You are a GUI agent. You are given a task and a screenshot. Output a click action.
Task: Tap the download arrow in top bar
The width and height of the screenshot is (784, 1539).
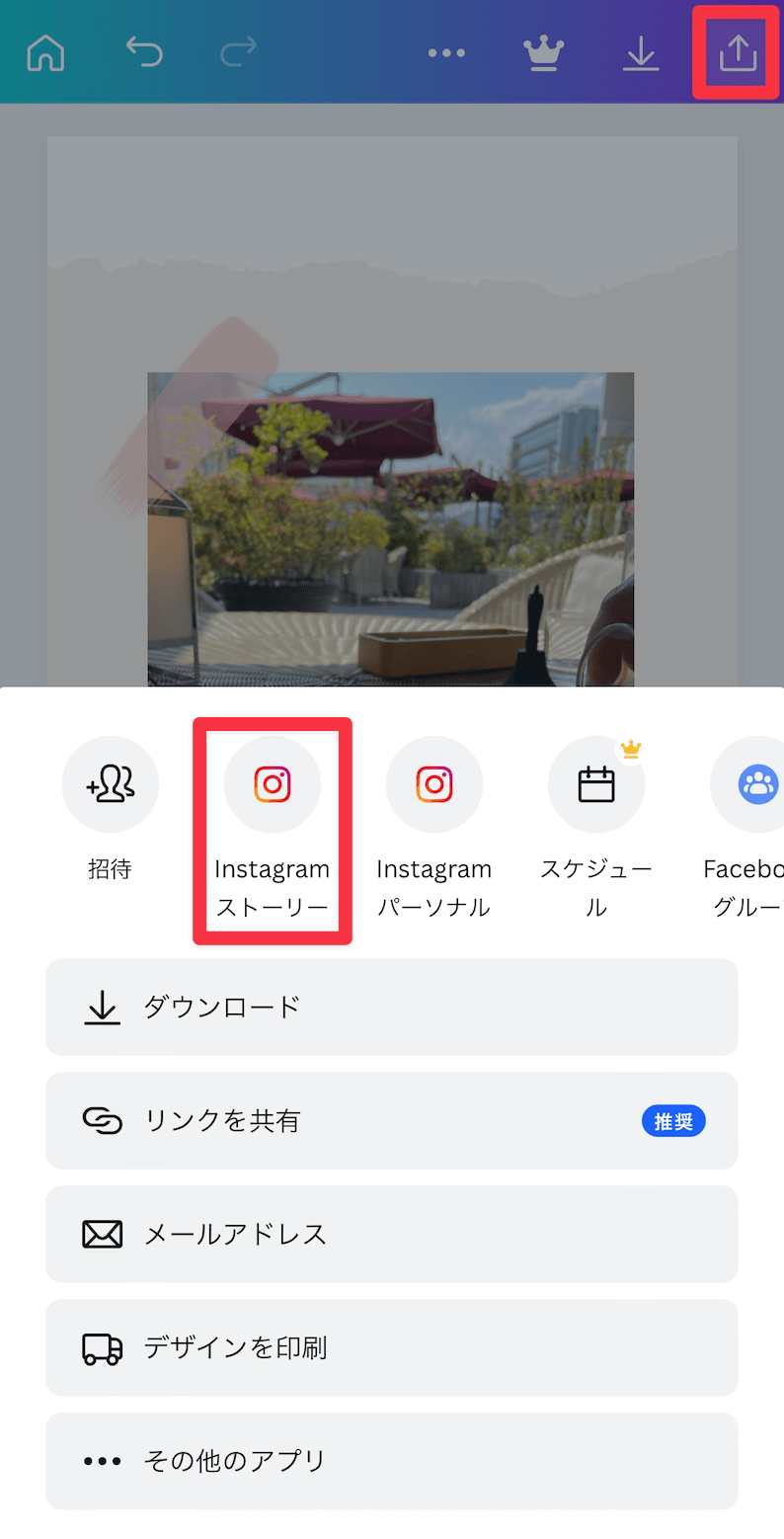[641, 52]
